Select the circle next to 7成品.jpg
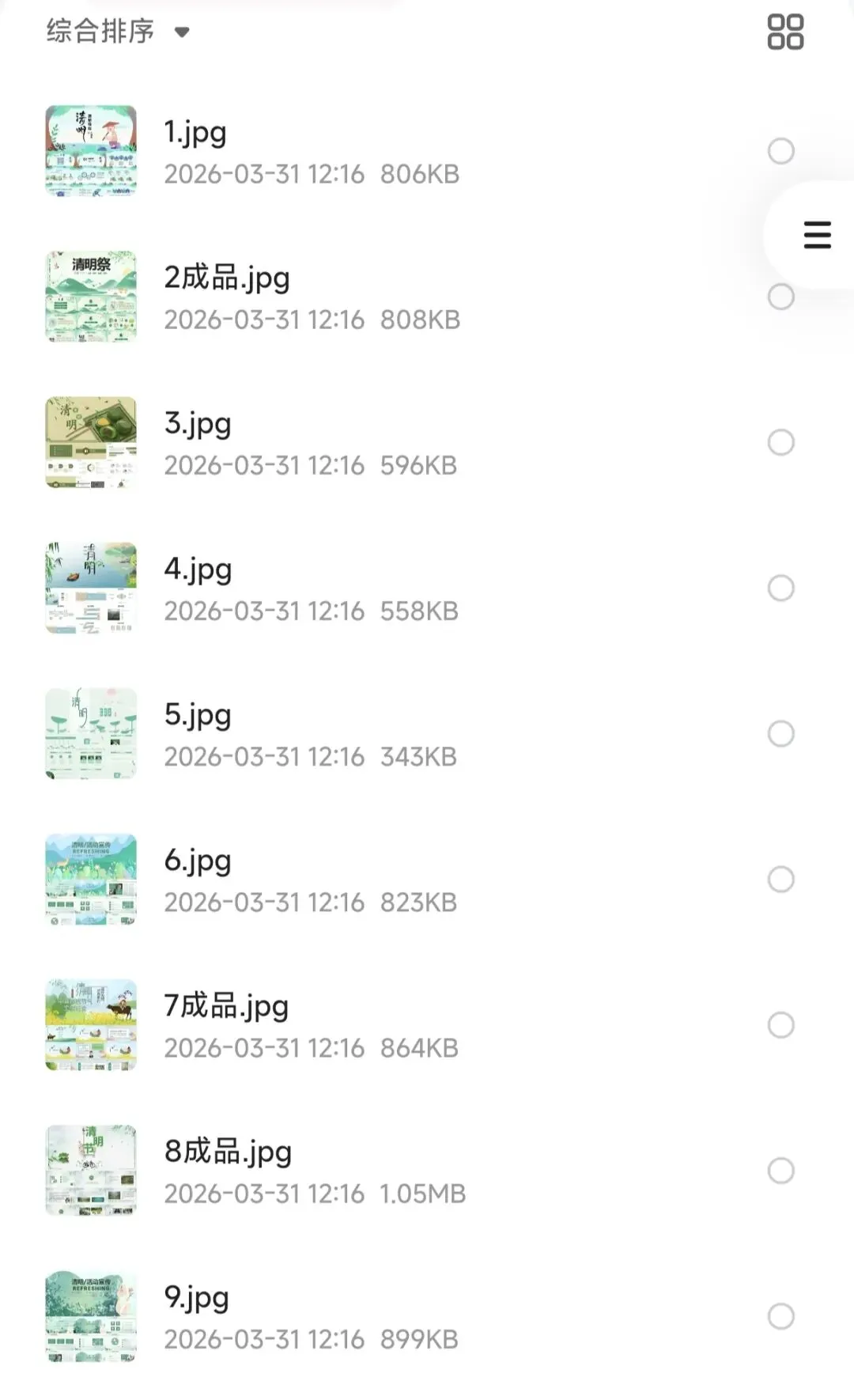854x1400 pixels. [x=780, y=1024]
